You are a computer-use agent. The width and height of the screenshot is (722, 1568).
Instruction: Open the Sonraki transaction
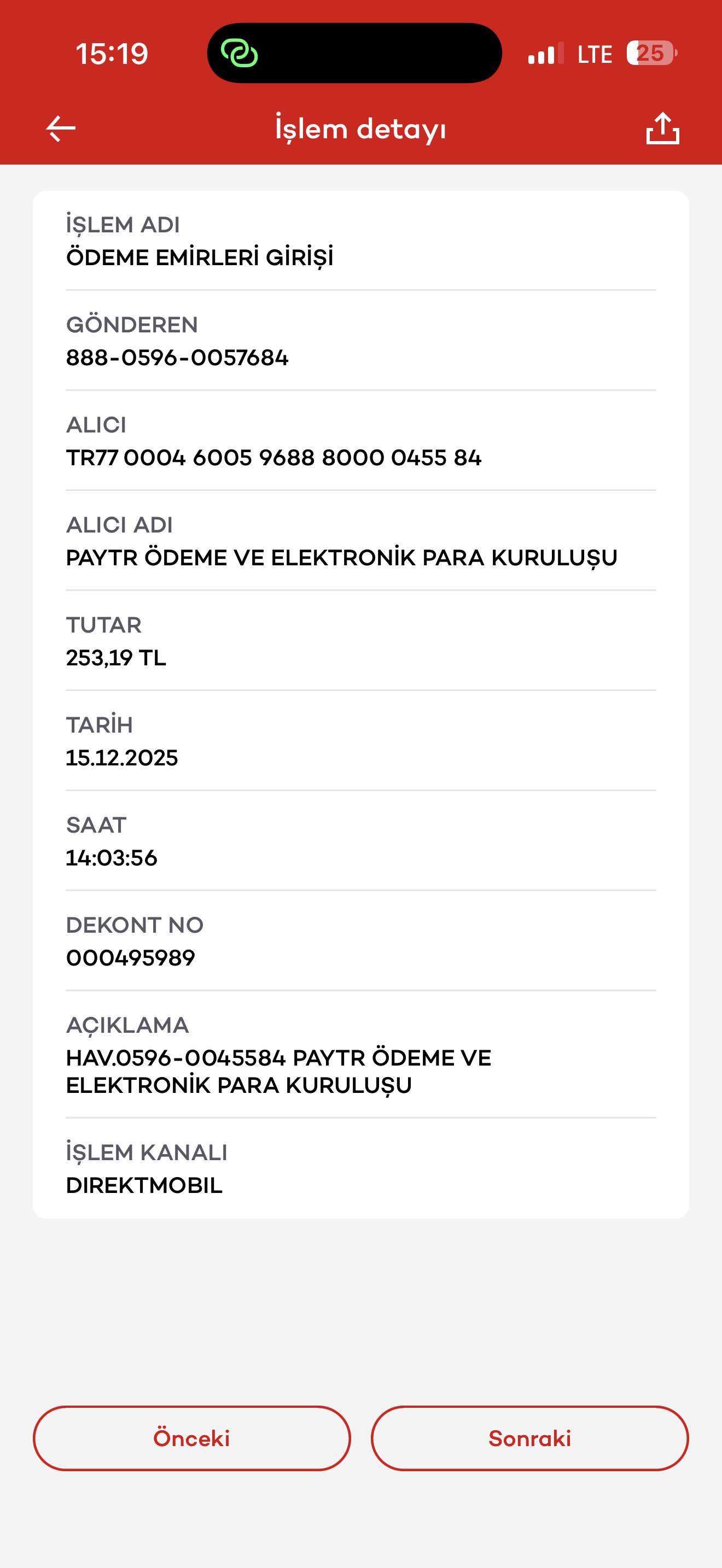click(x=529, y=1438)
